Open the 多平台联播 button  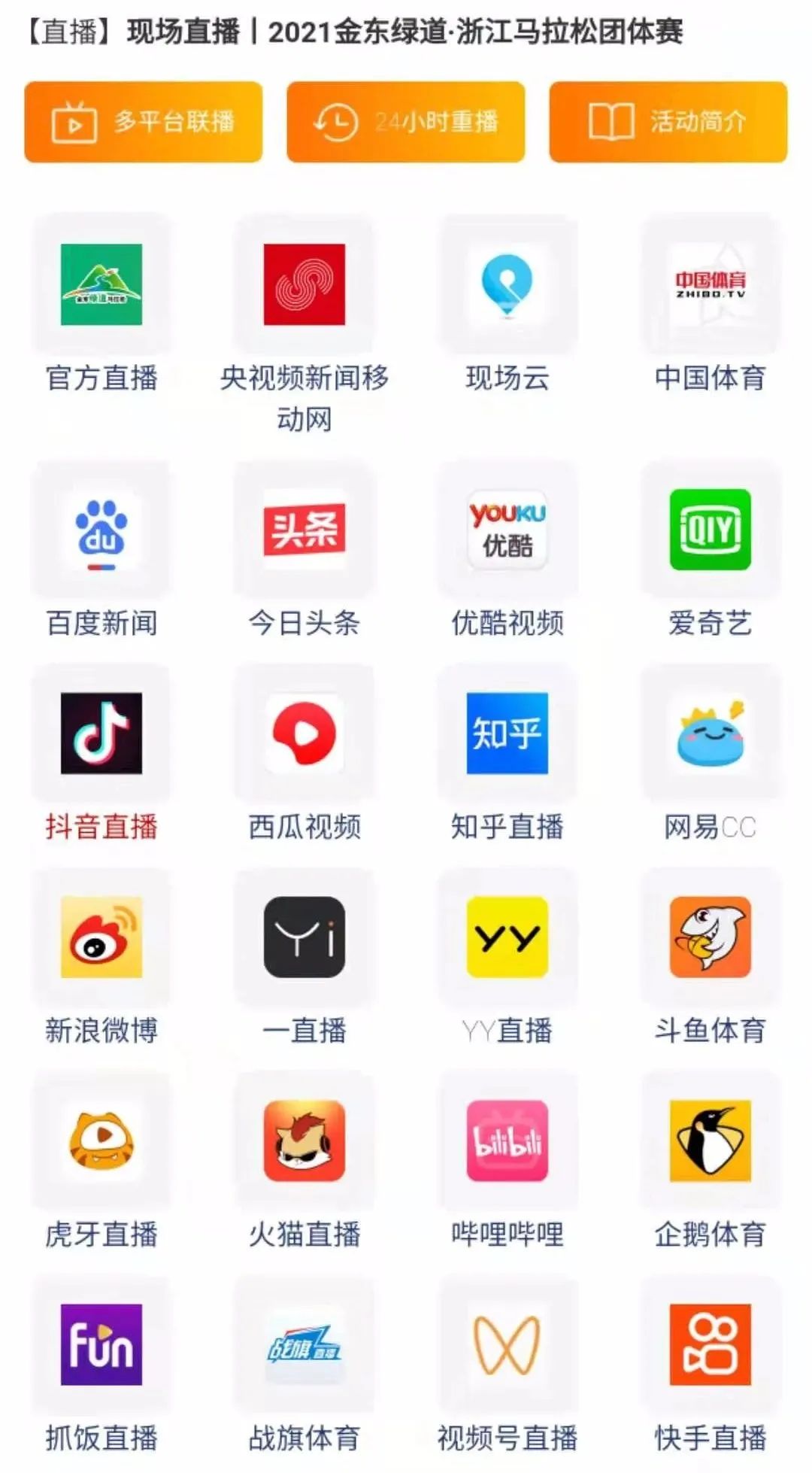click(x=143, y=122)
